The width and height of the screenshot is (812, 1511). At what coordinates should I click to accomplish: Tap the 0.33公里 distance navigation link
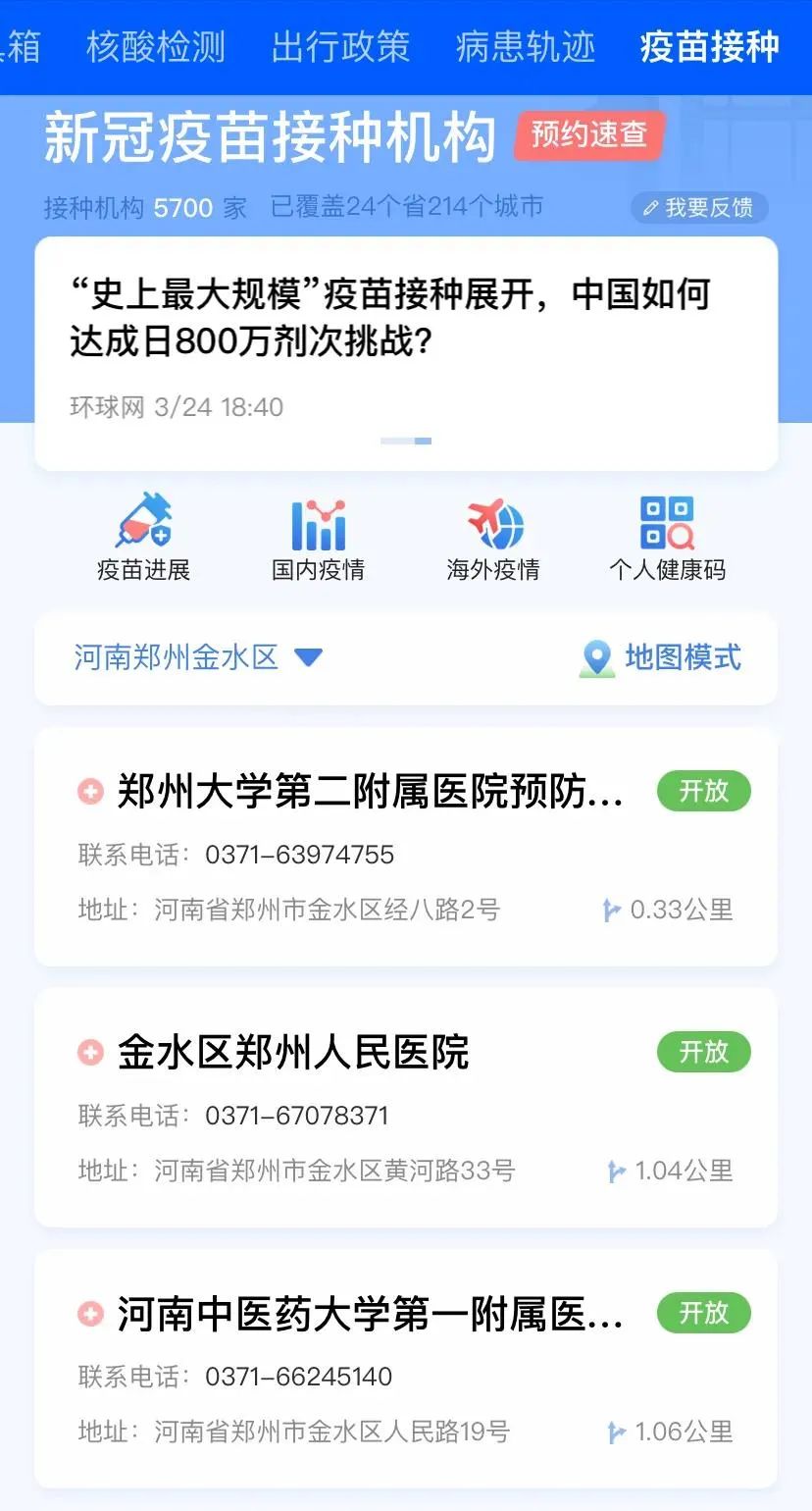[668, 910]
